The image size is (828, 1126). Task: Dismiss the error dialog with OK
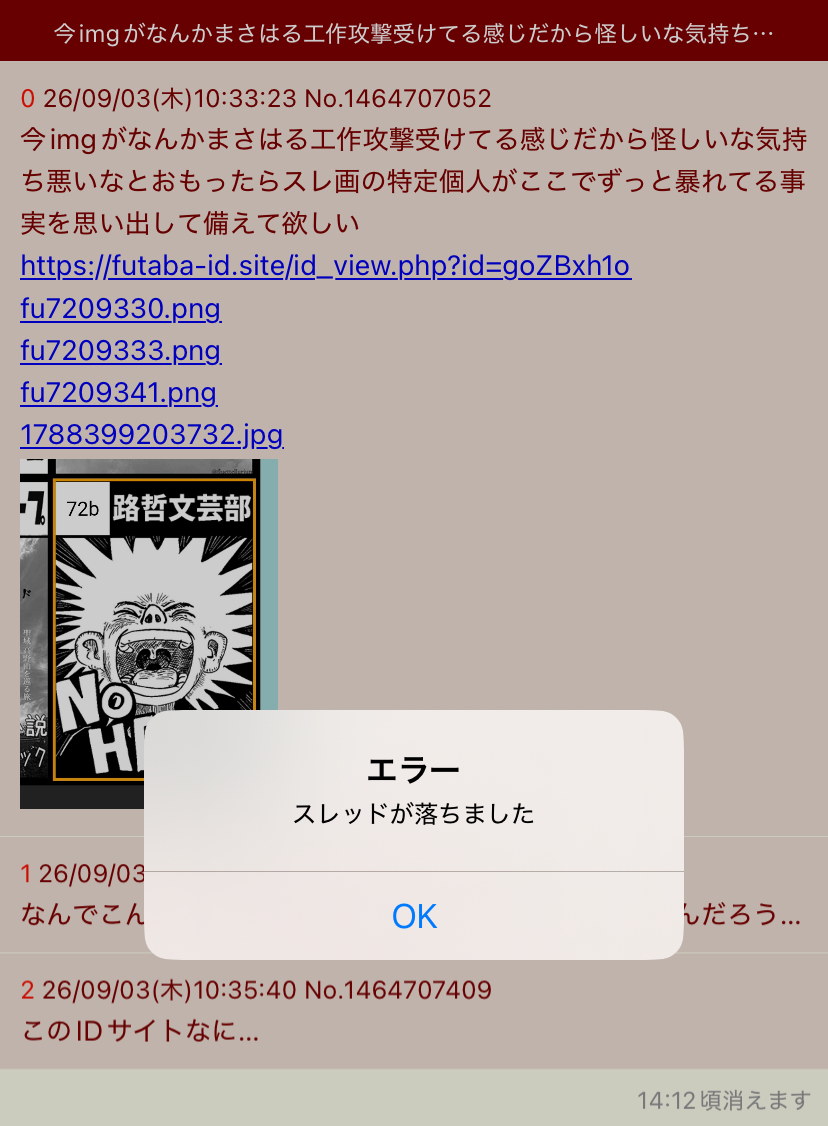[x=414, y=916]
